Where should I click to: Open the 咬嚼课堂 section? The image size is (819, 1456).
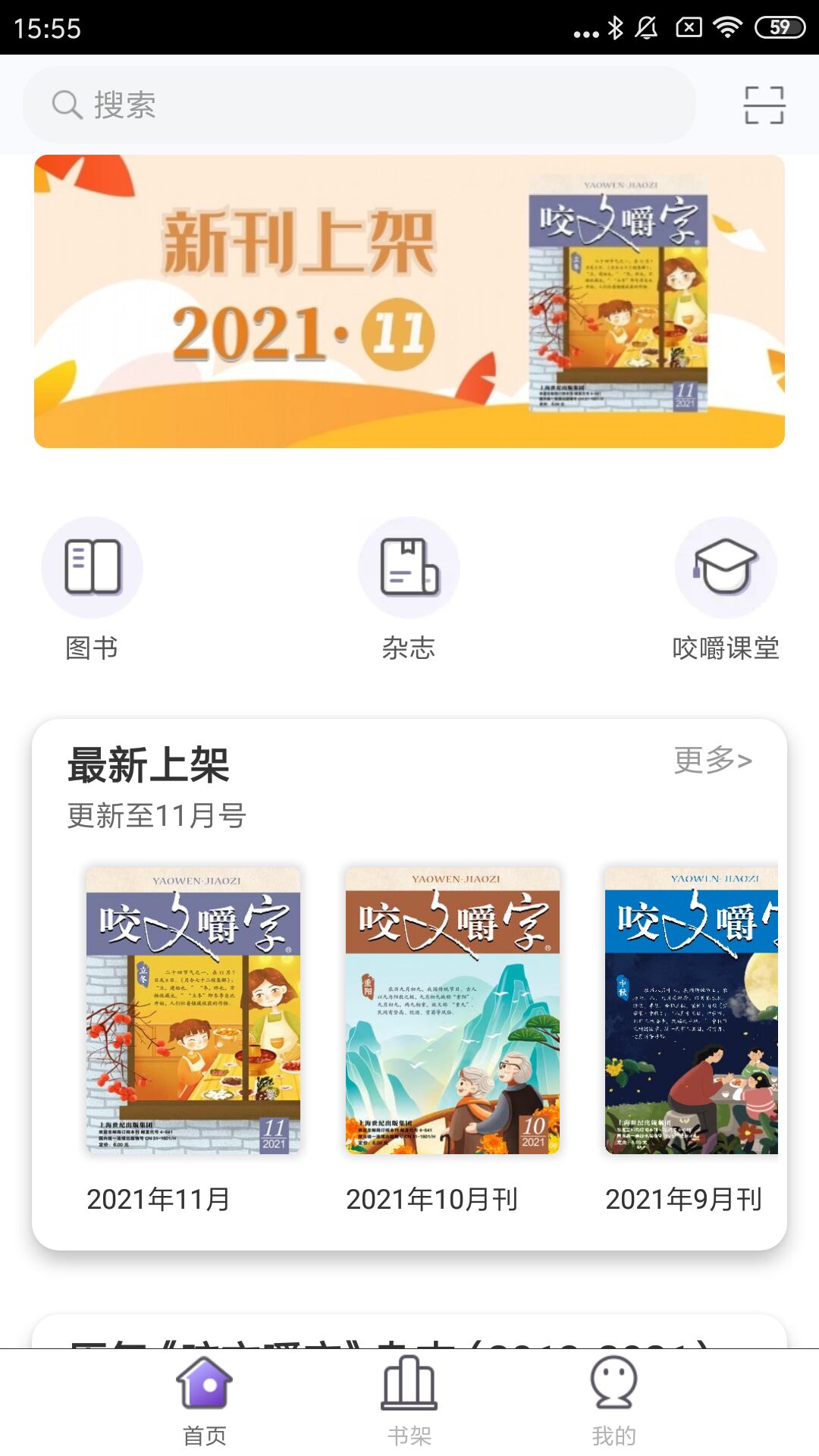pyautogui.click(x=726, y=589)
